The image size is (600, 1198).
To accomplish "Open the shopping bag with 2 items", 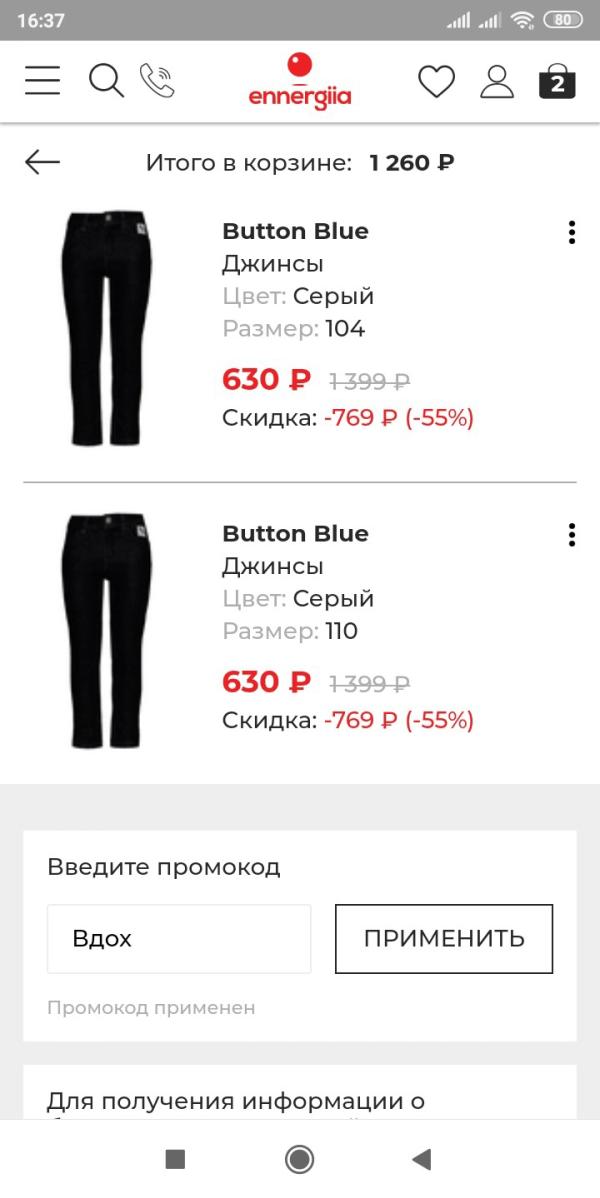I will tap(557, 82).
